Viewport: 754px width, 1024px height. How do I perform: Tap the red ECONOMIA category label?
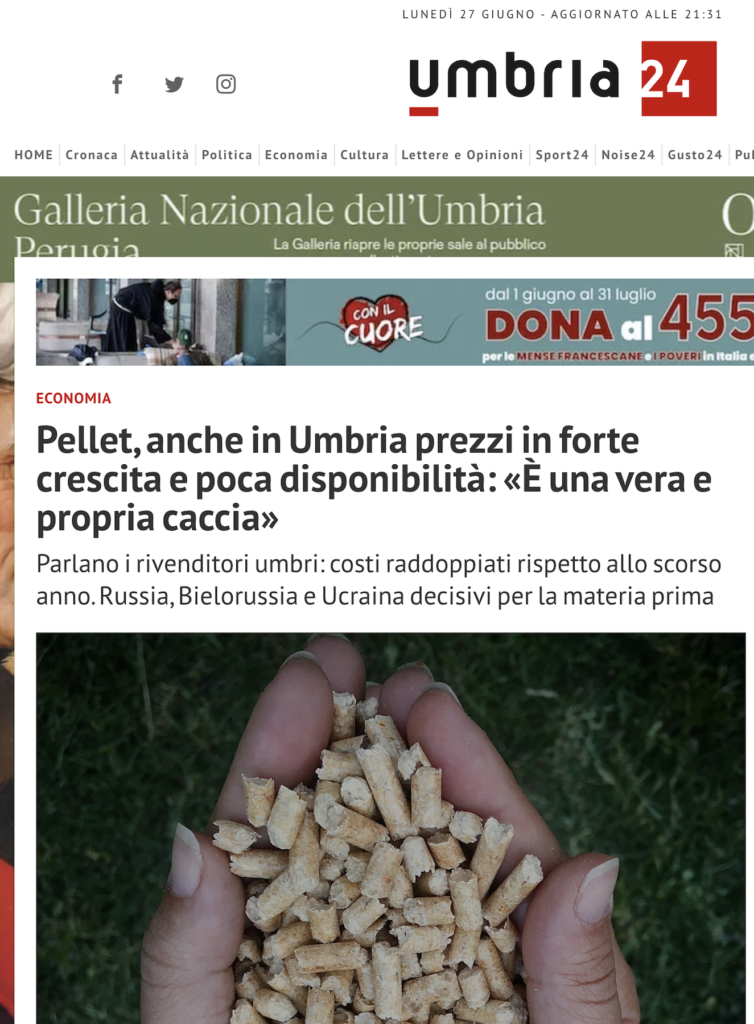point(74,398)
